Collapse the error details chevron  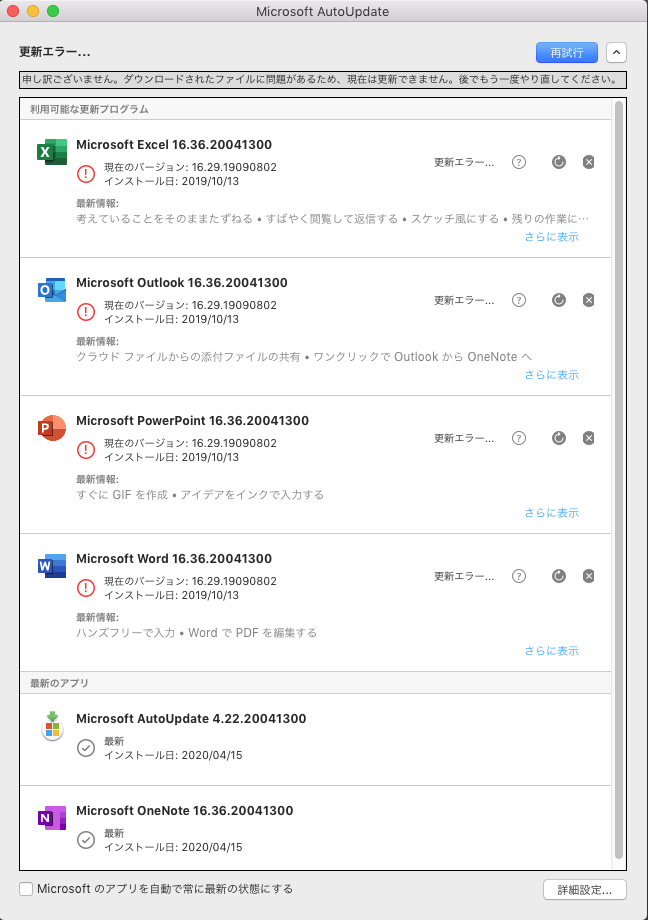[617, 53]
